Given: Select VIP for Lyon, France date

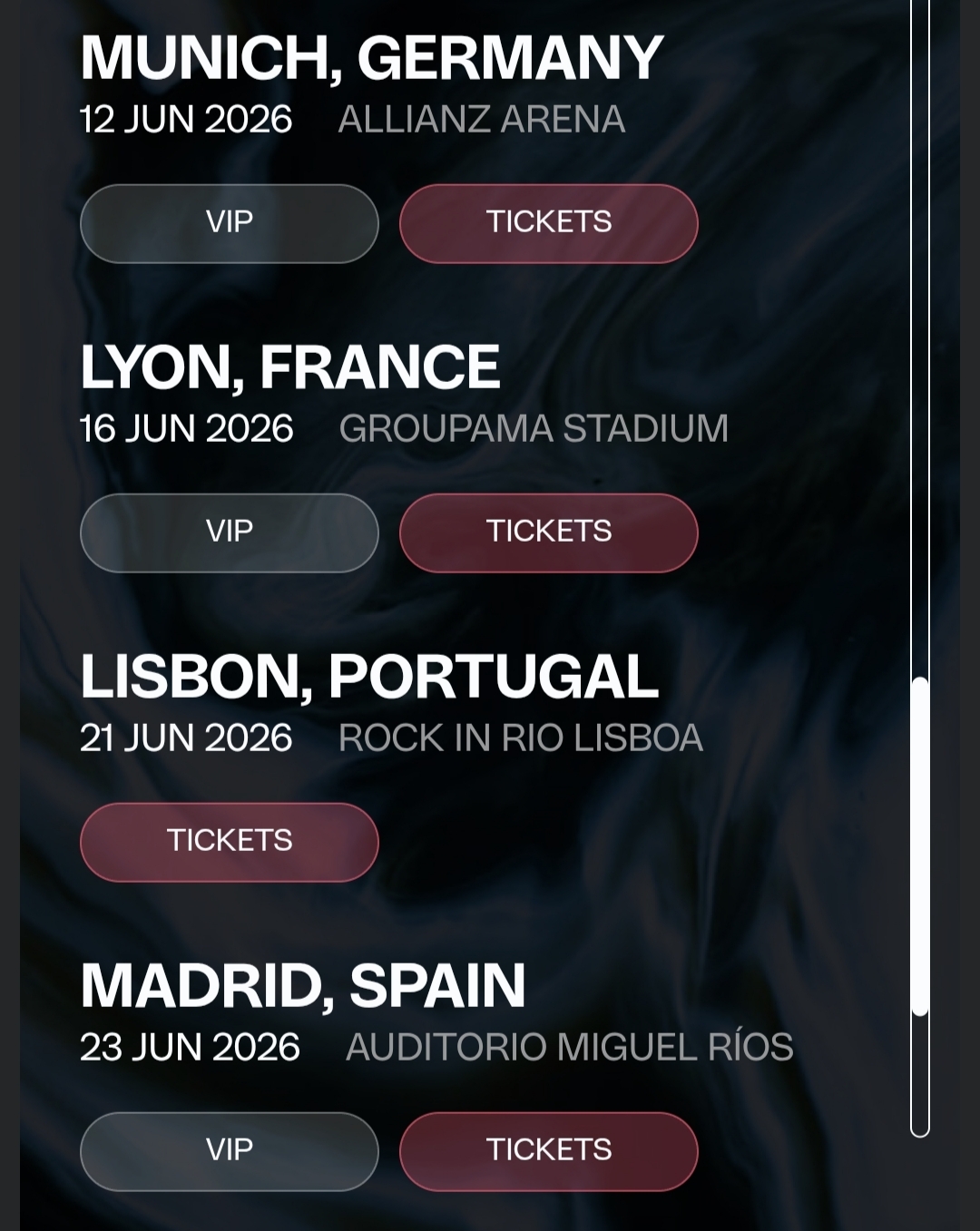Looking at the screenshot, I should [229, 532].
